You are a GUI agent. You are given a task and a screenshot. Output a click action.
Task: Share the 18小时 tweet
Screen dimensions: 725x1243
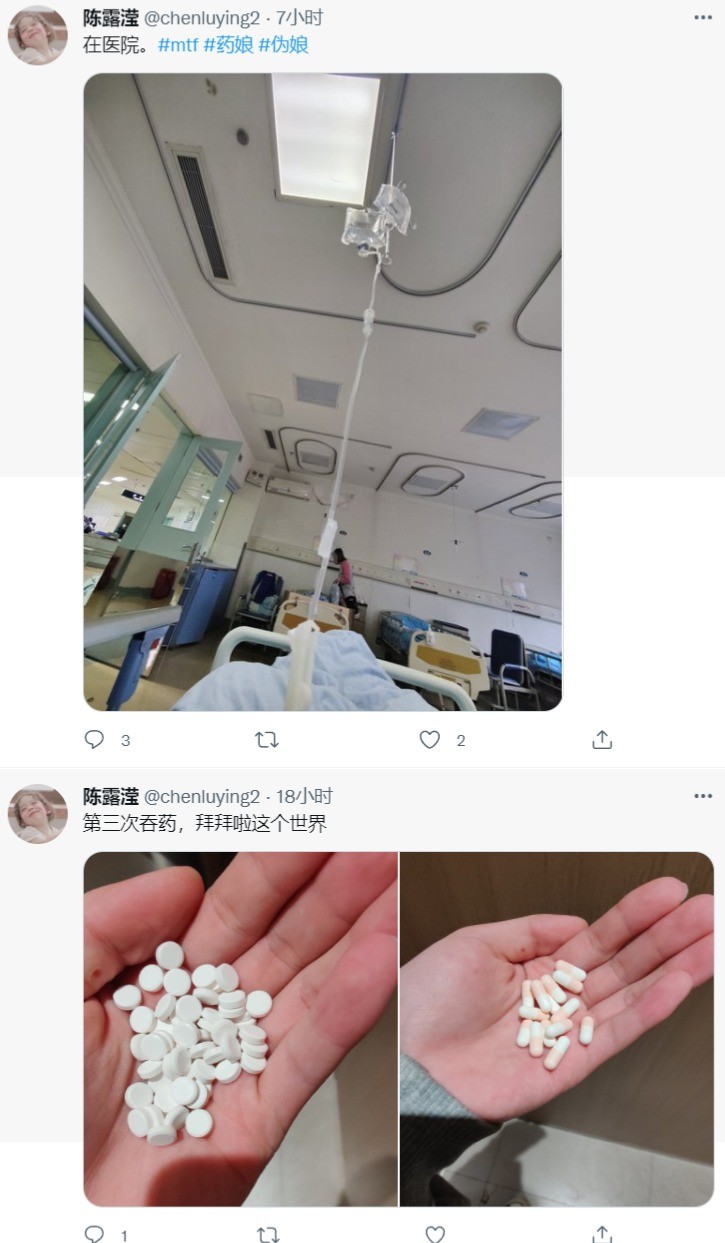coord(602,1234)
